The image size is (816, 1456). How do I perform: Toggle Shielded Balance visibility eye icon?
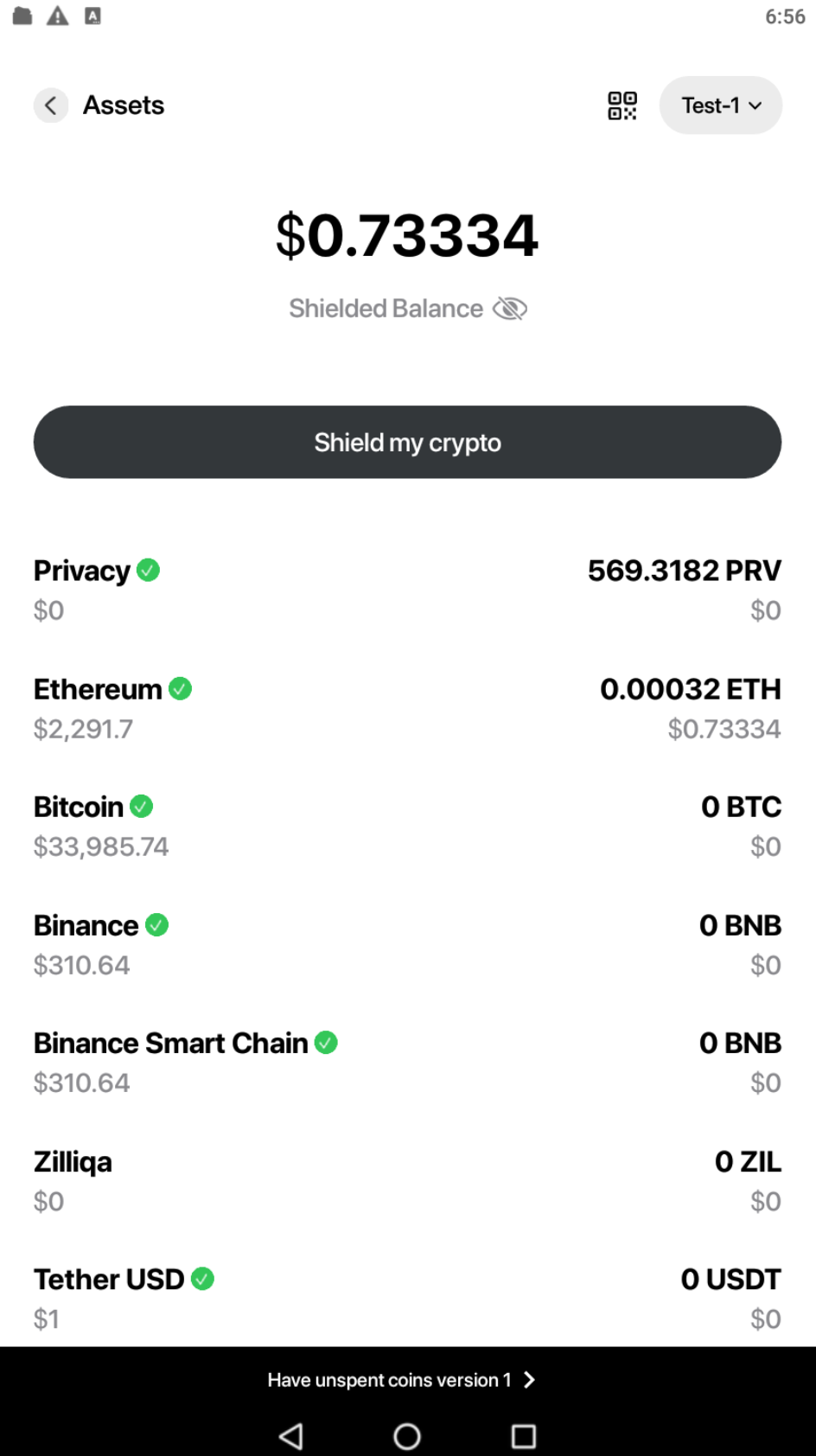510,309
